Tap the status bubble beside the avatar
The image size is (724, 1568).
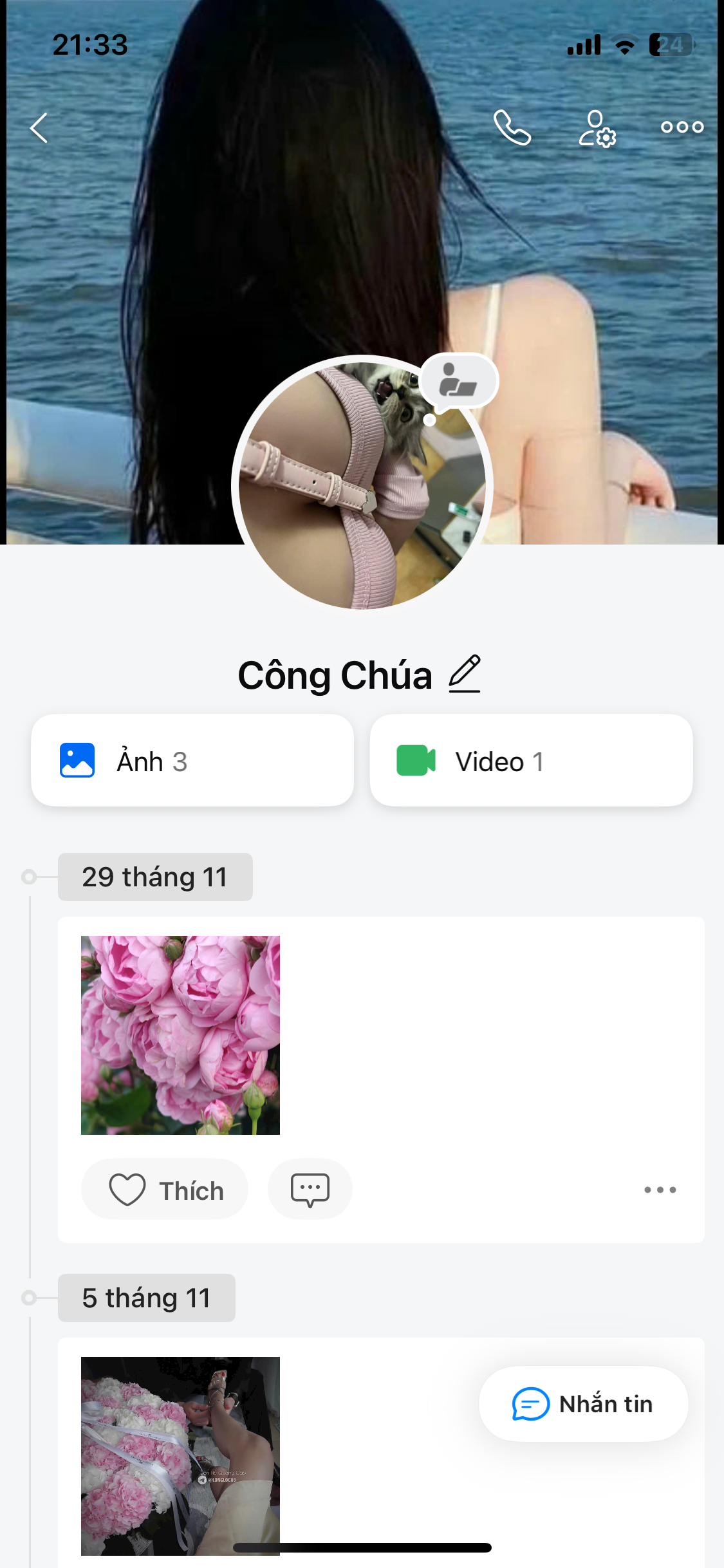coord(457,381)
